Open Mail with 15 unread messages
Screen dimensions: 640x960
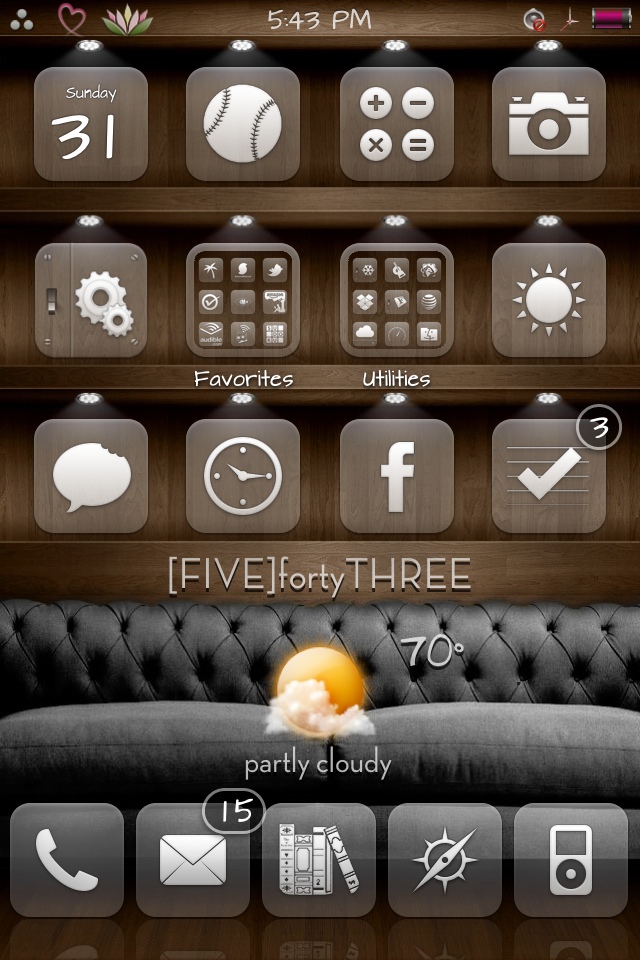(x=193, y=860)
